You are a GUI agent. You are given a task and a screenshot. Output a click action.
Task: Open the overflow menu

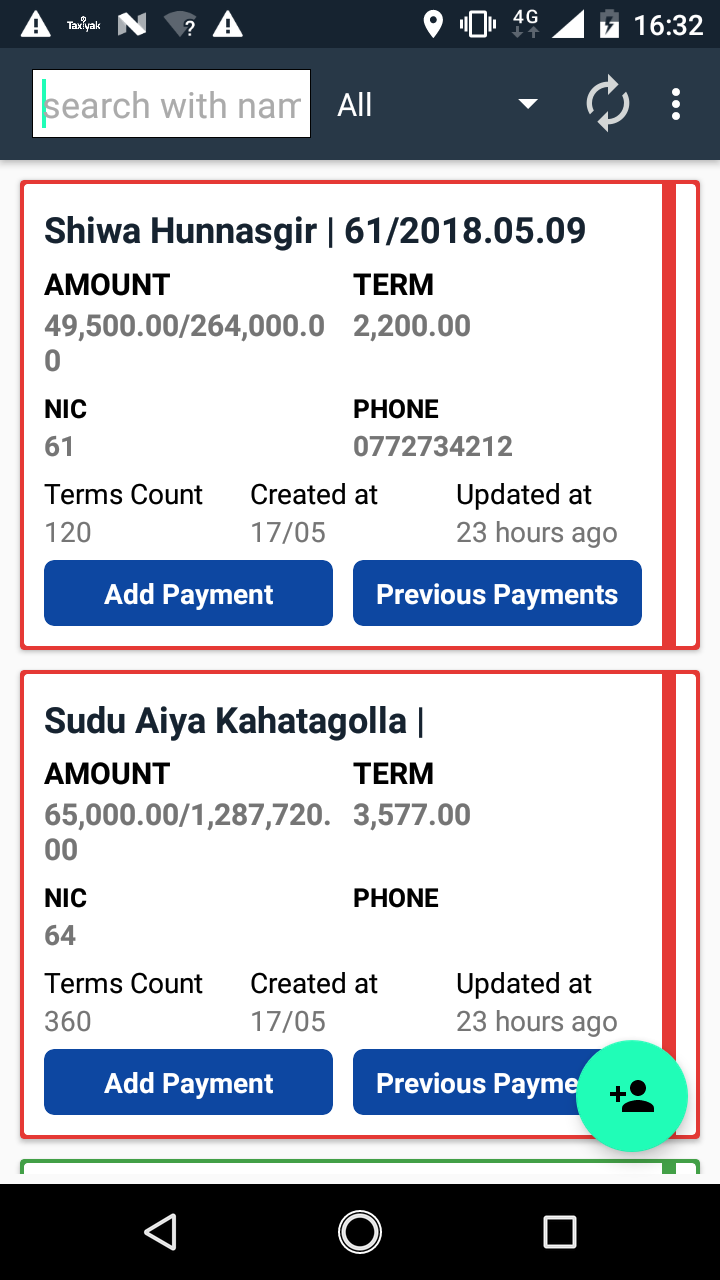pos(676,105)
